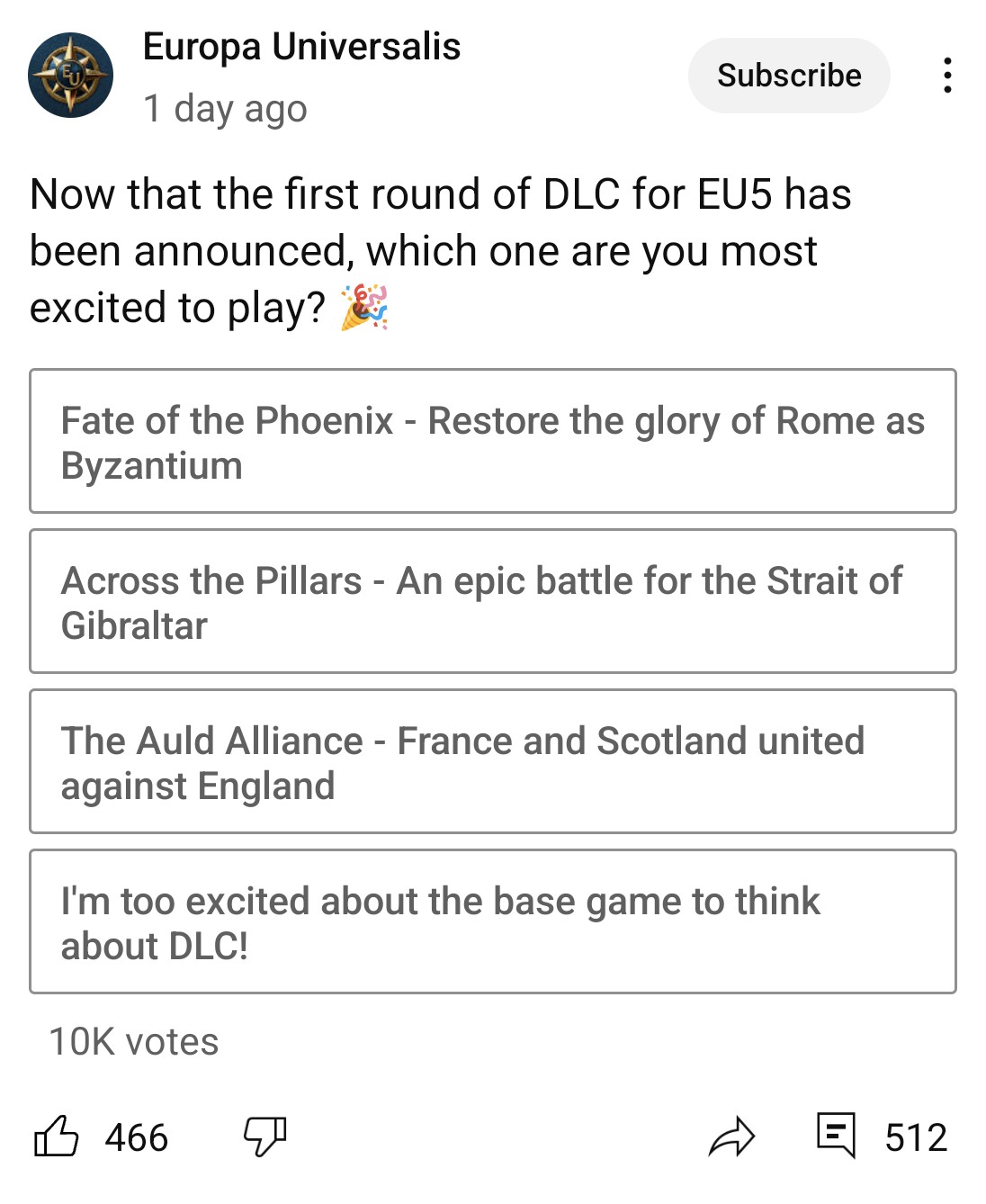
Task: Share this poll post
Action: 731,1137
